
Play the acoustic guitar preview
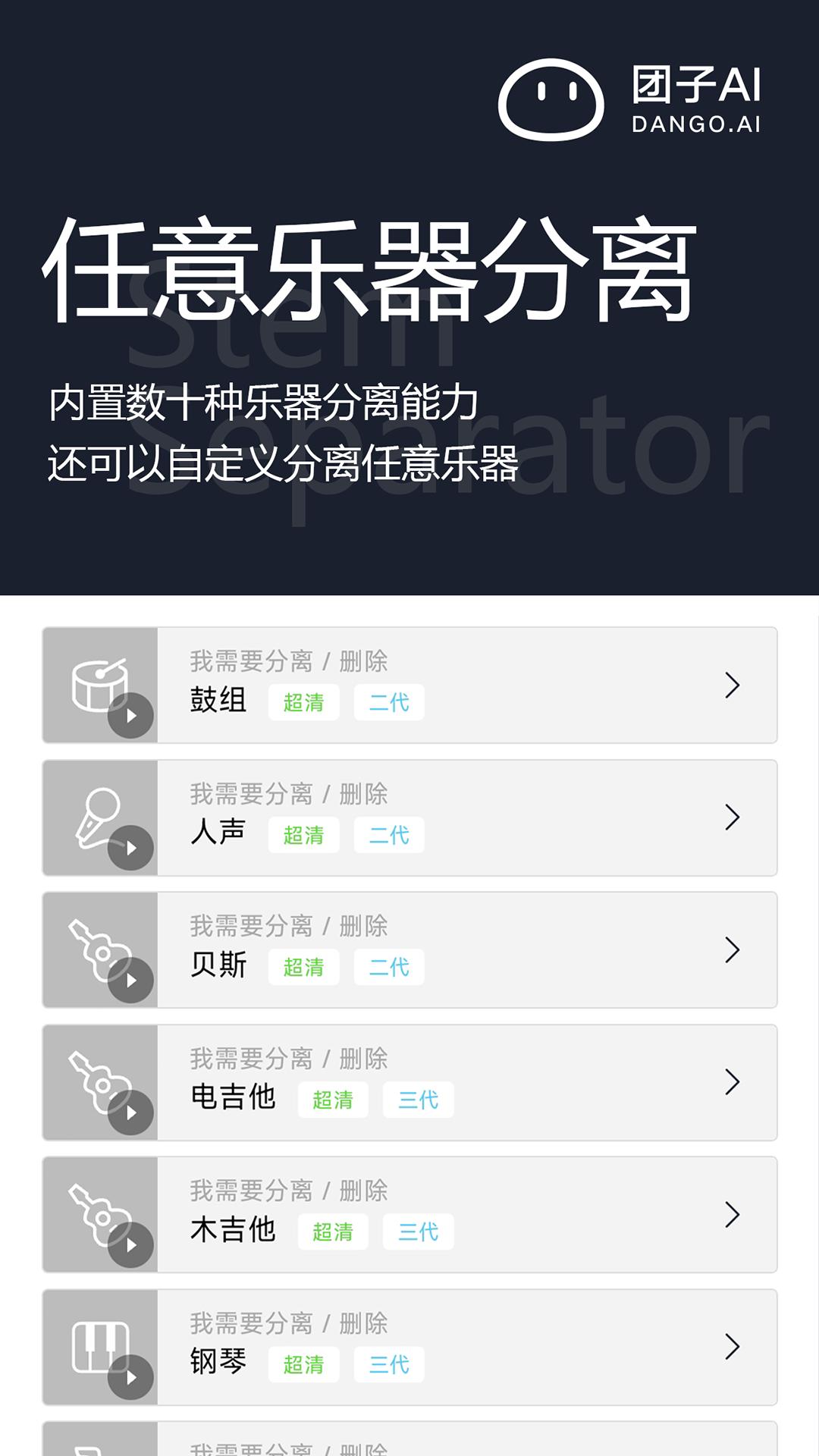tap(130, 1246)
